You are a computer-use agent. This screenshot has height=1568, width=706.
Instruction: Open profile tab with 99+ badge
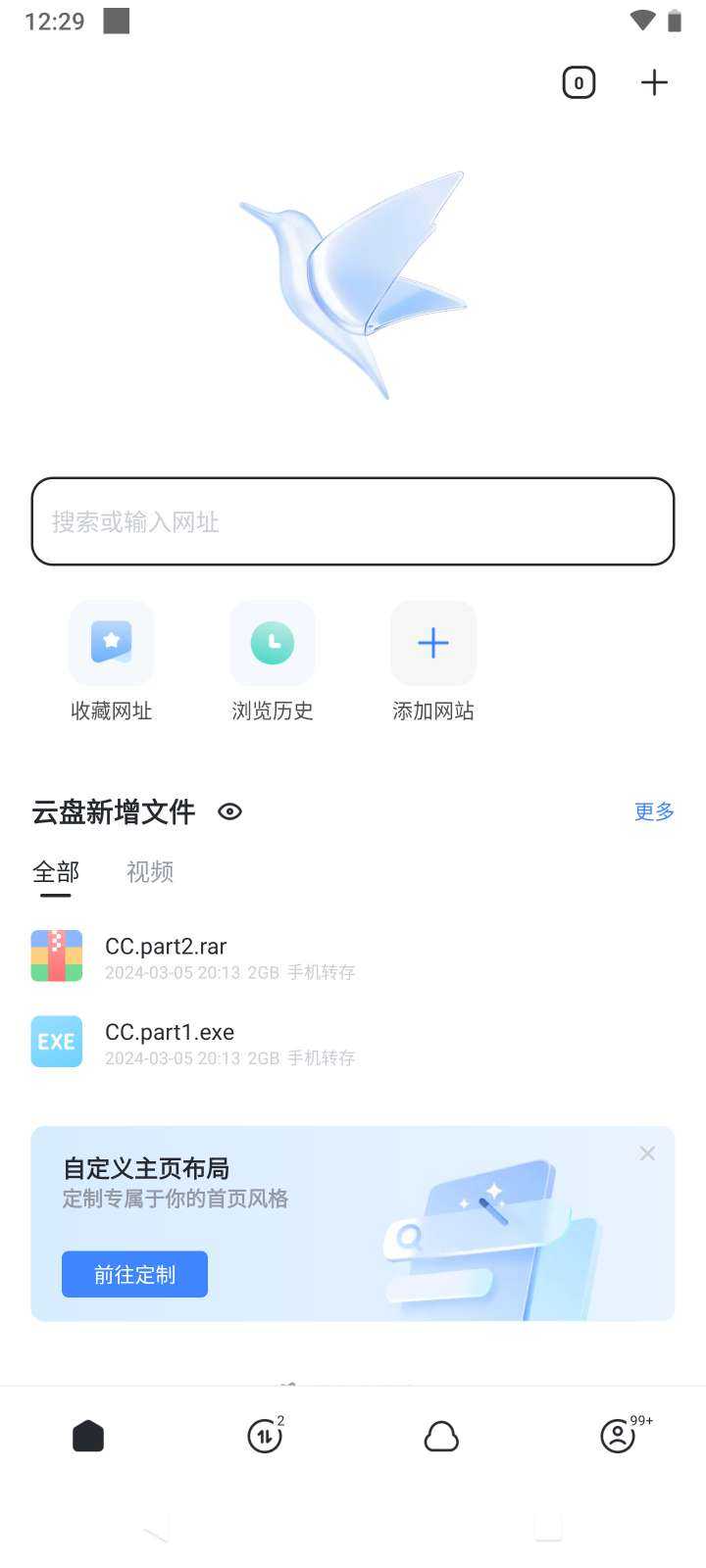618,1437
